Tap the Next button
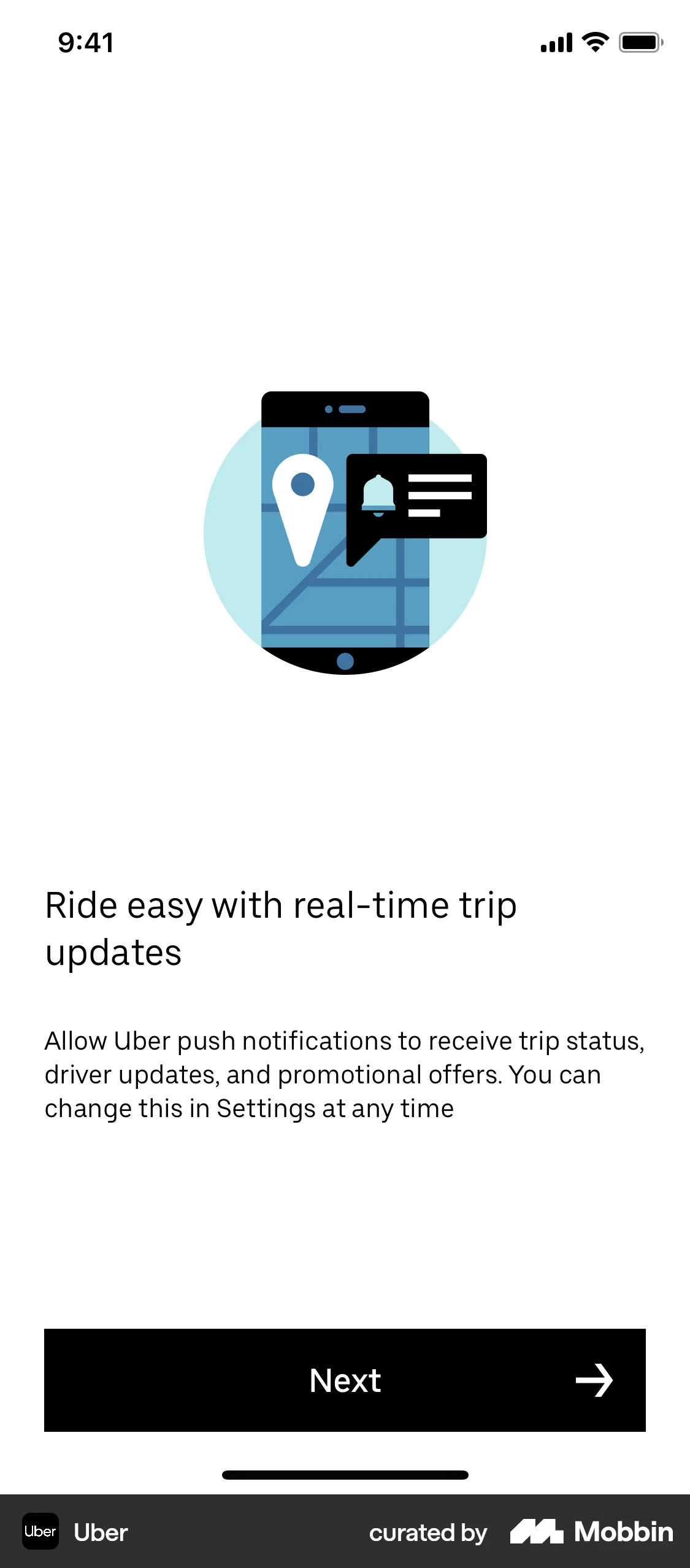690x1568 pixels. pyautogui.click(x=345, y=1381)
